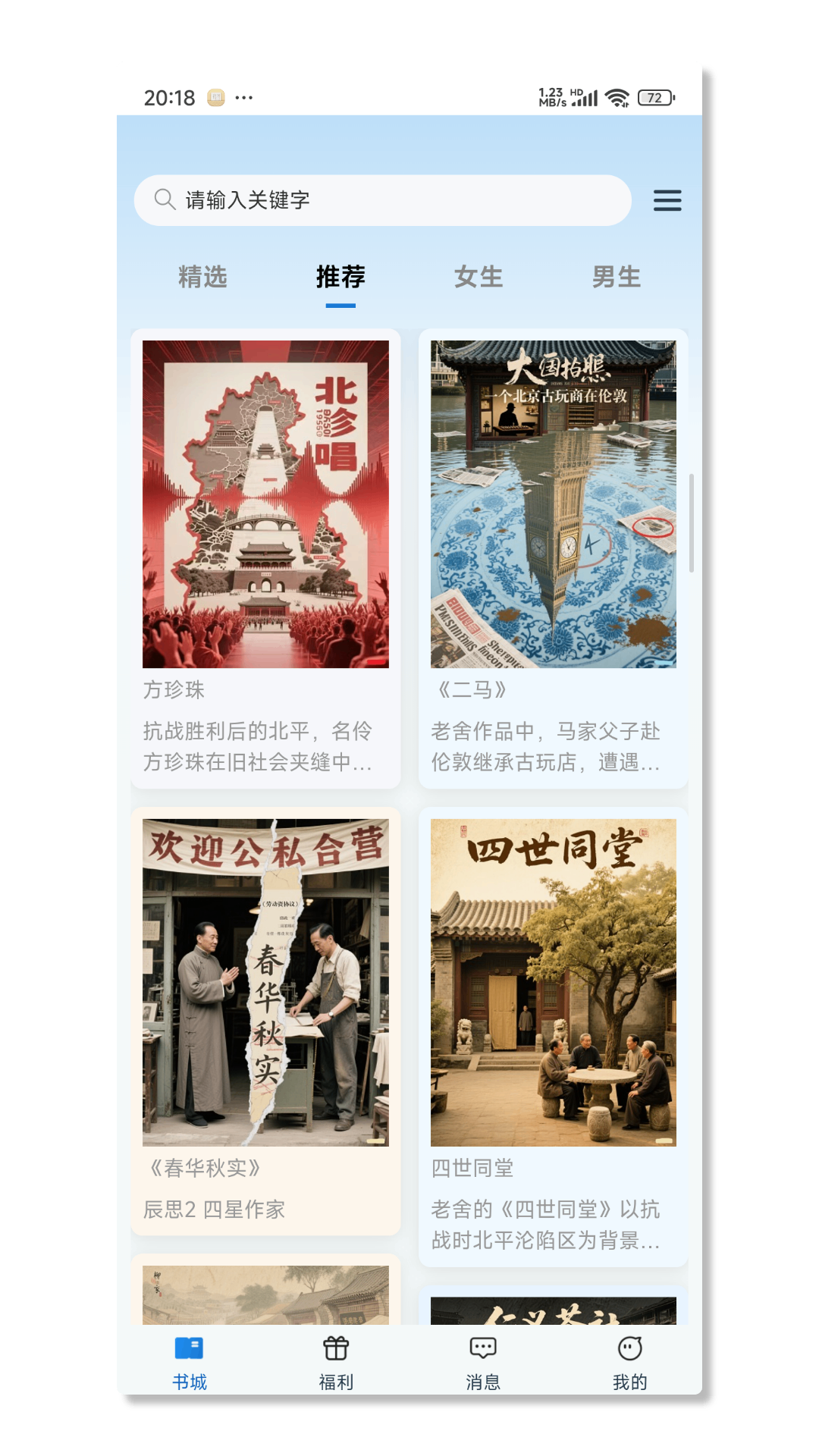
Task: Go to the 我的 profile tab
Action: click(629, 1363)
